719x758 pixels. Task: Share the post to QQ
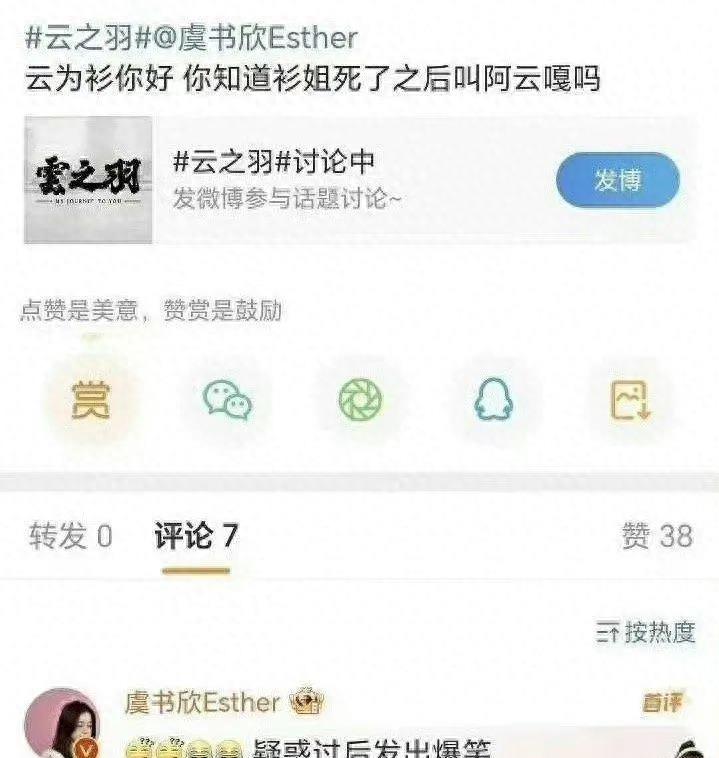pyautogui.click(x=495, y=401)
